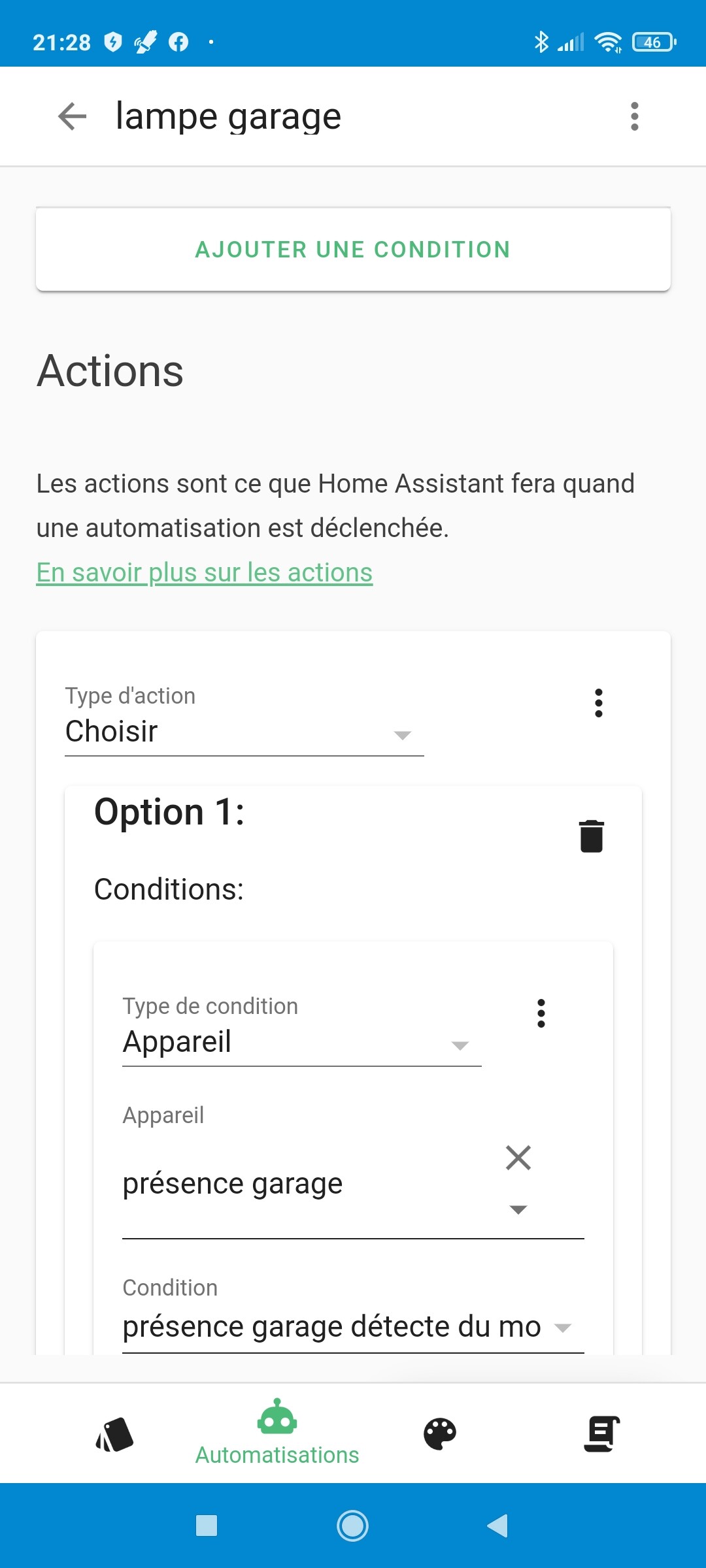The width and height of the screenshot is (706, 1568).
Task: Open the link En savoir plus sur les actions
Action: (x=204, y=572)
